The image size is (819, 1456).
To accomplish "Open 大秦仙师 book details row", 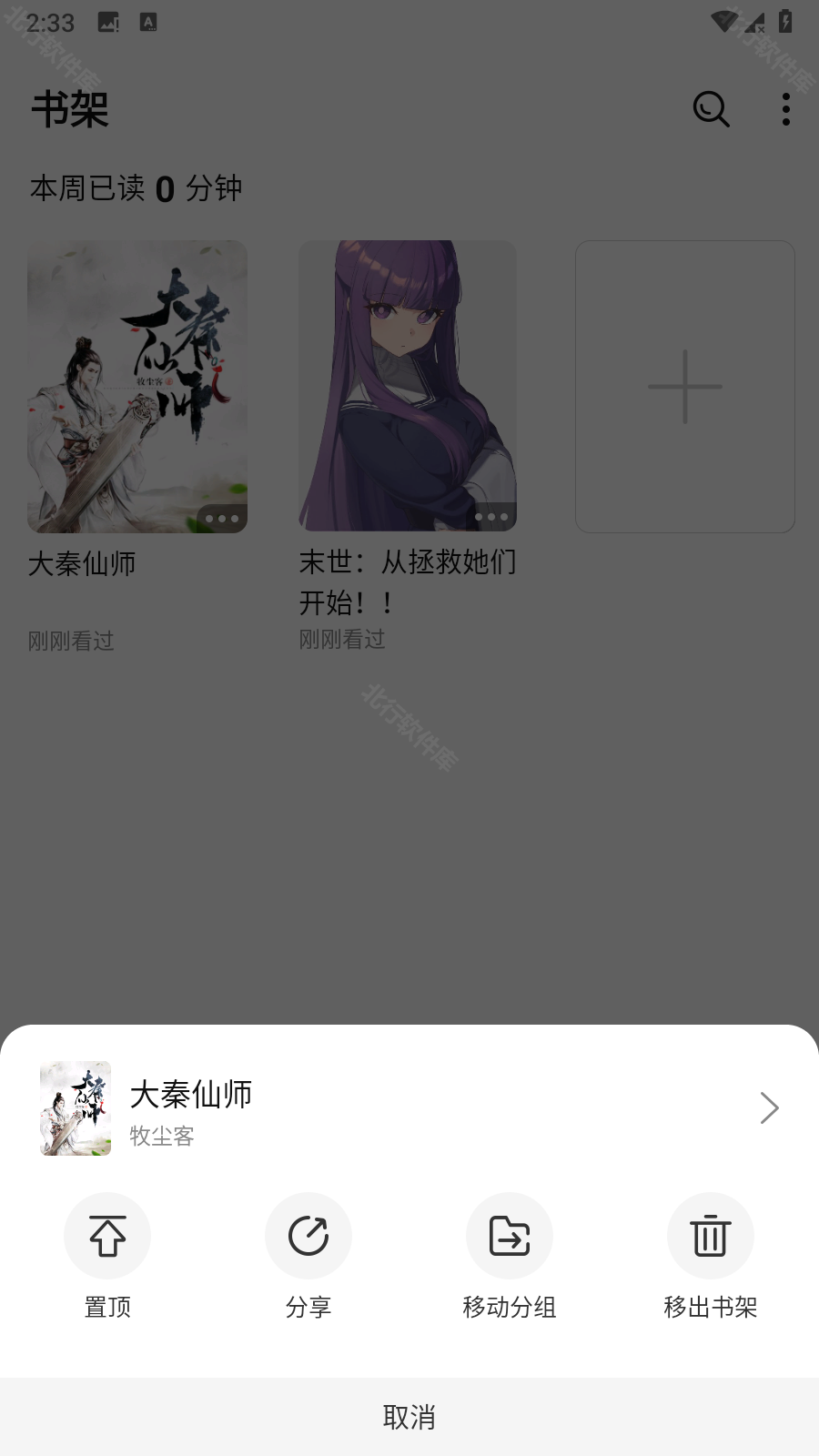I will point(409,1108).
